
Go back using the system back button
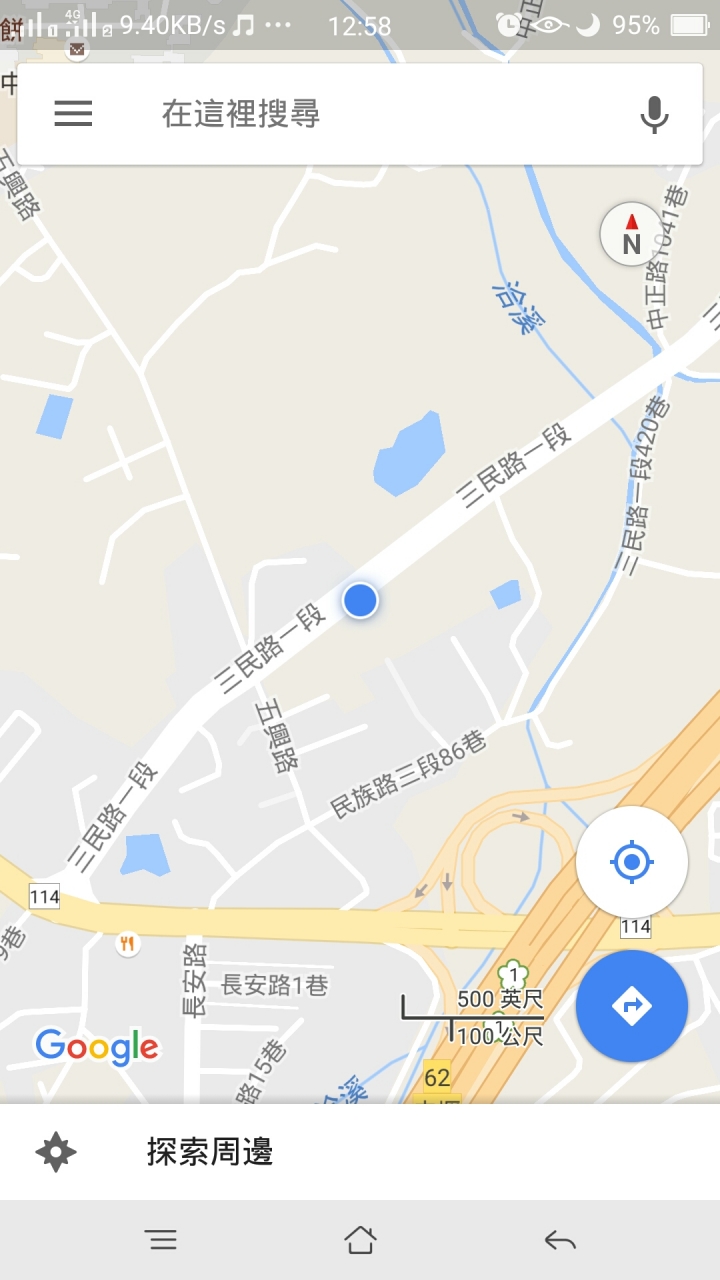click(x=560, y=1240)
